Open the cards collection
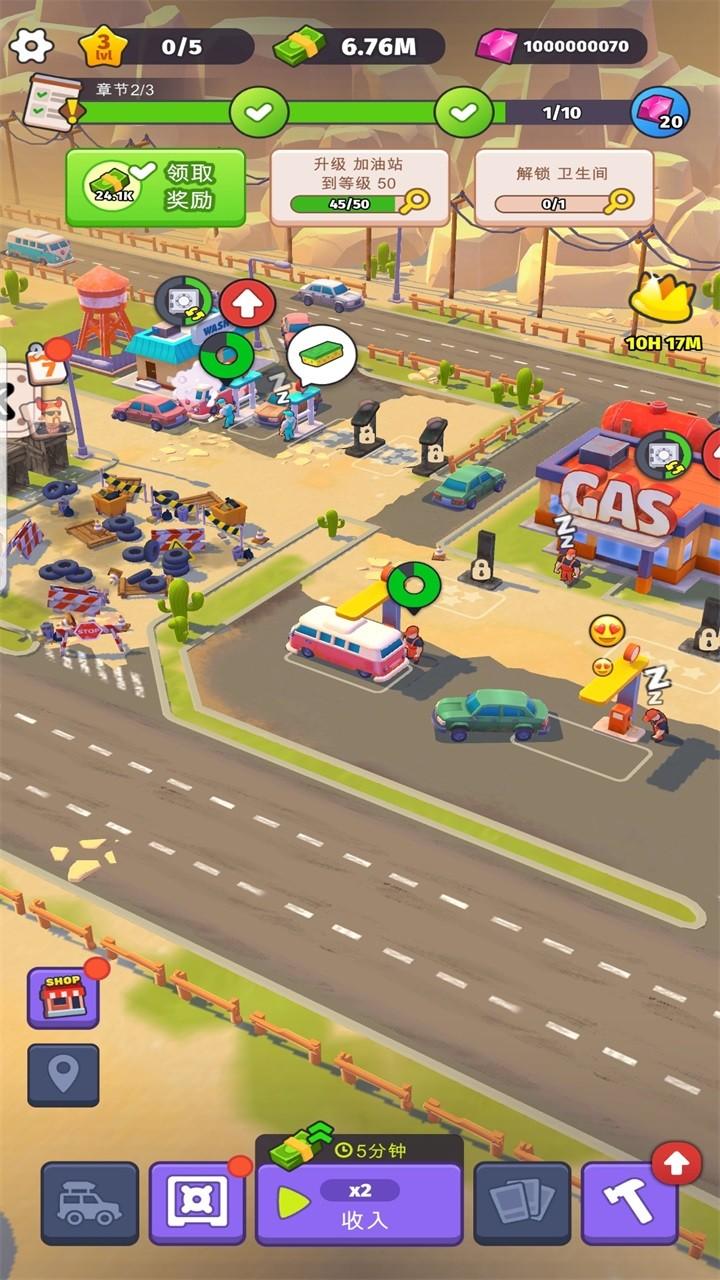This screenshot has width=720, height=1280. 522,1202
